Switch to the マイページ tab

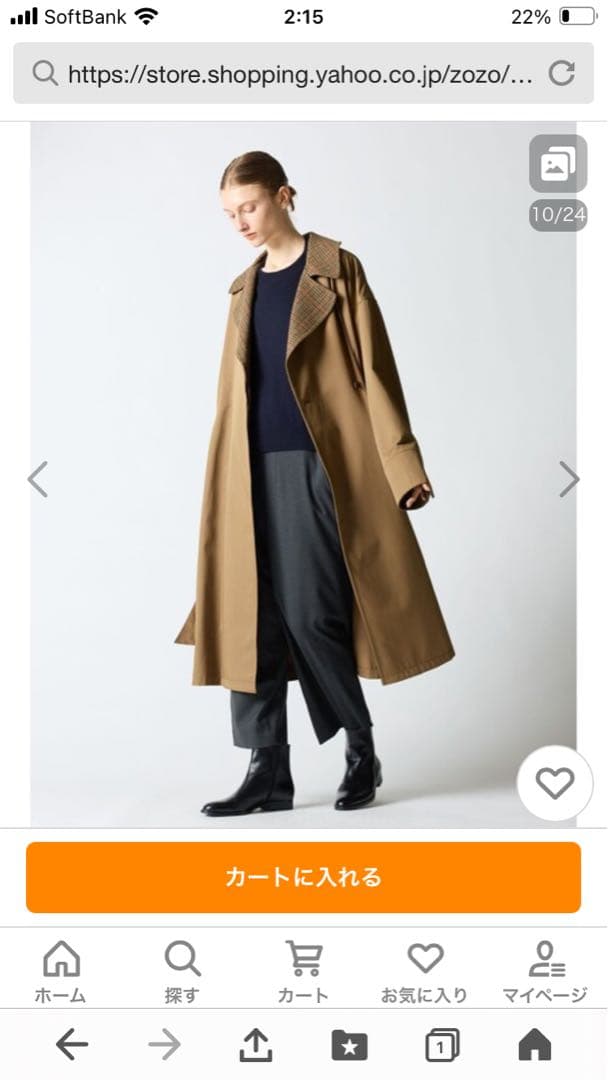point(546,970)
